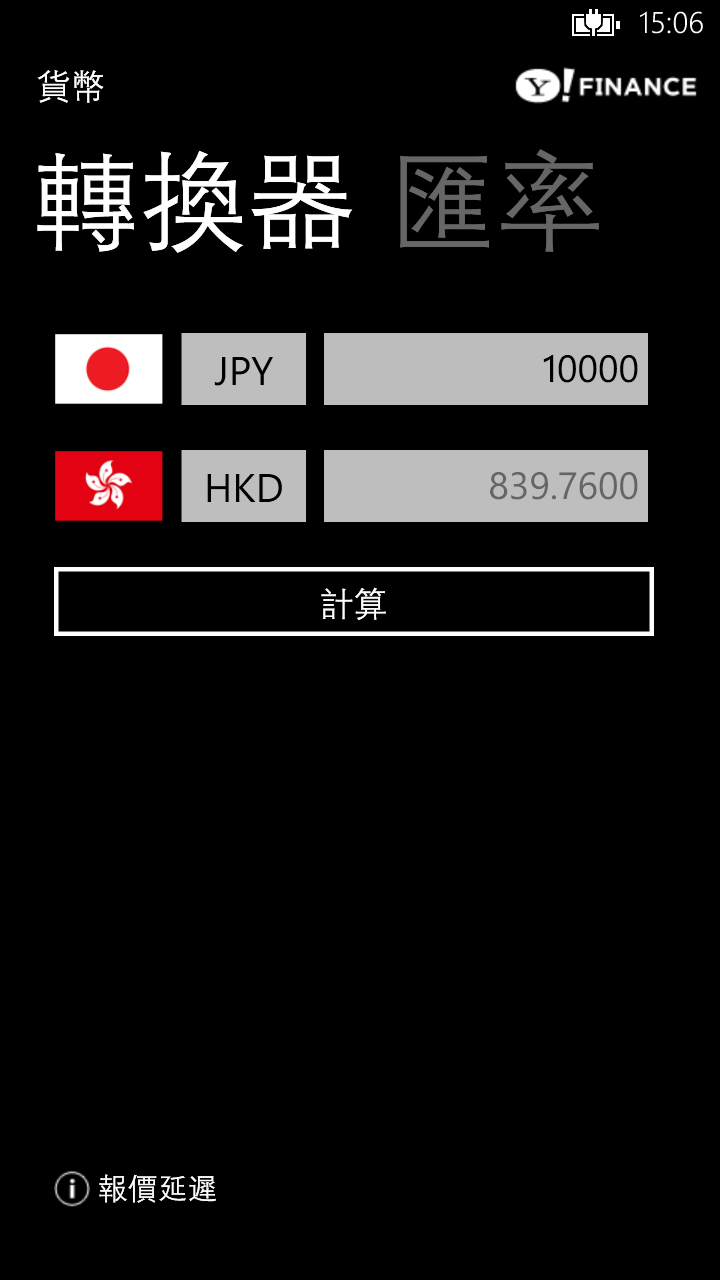Select the 轉換器 pivot tab
Screen dimensions: 720x1280
[x=195, y=203]
